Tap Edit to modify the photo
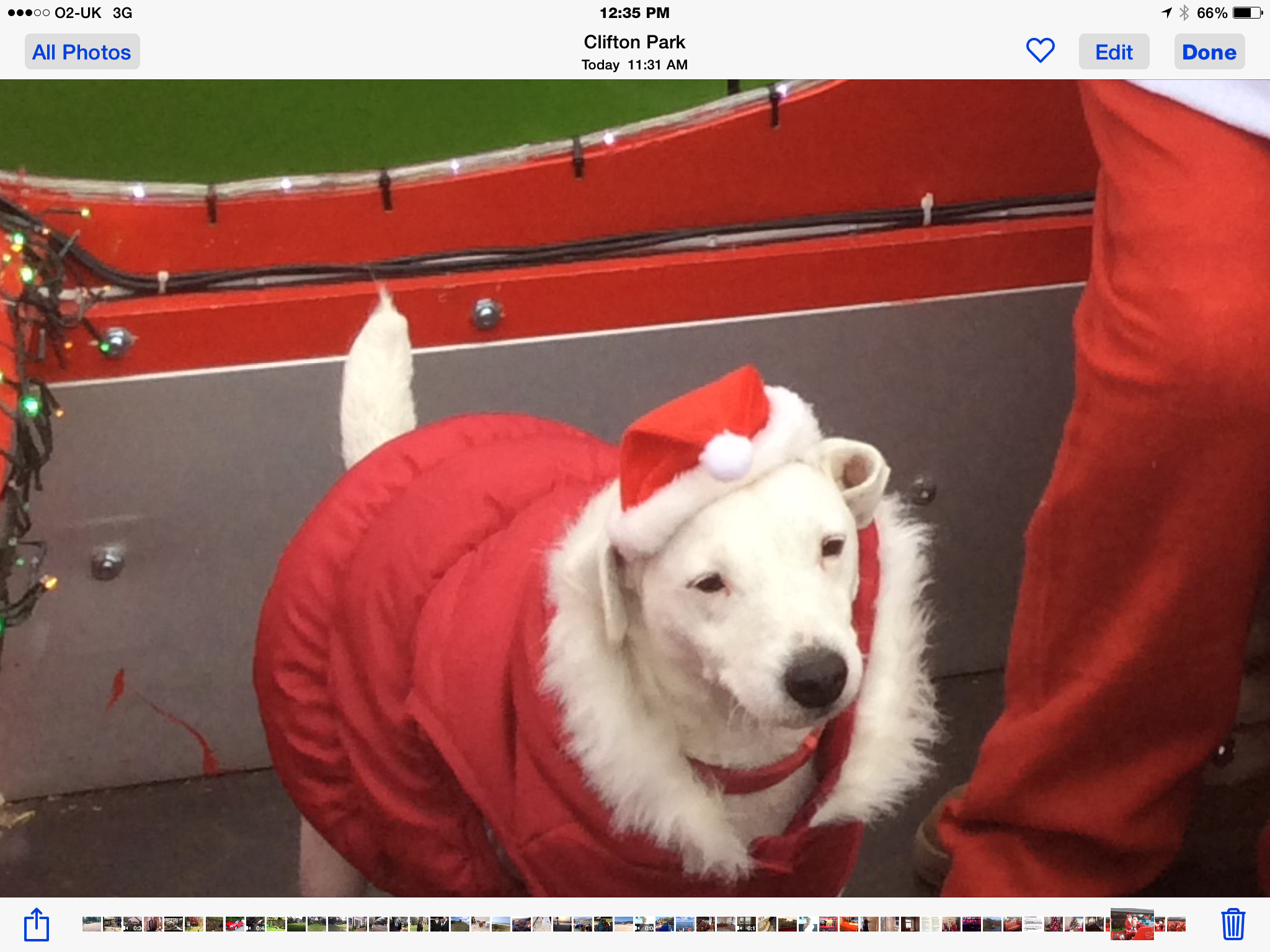 pyautogui.click(x=1114, y=52)
